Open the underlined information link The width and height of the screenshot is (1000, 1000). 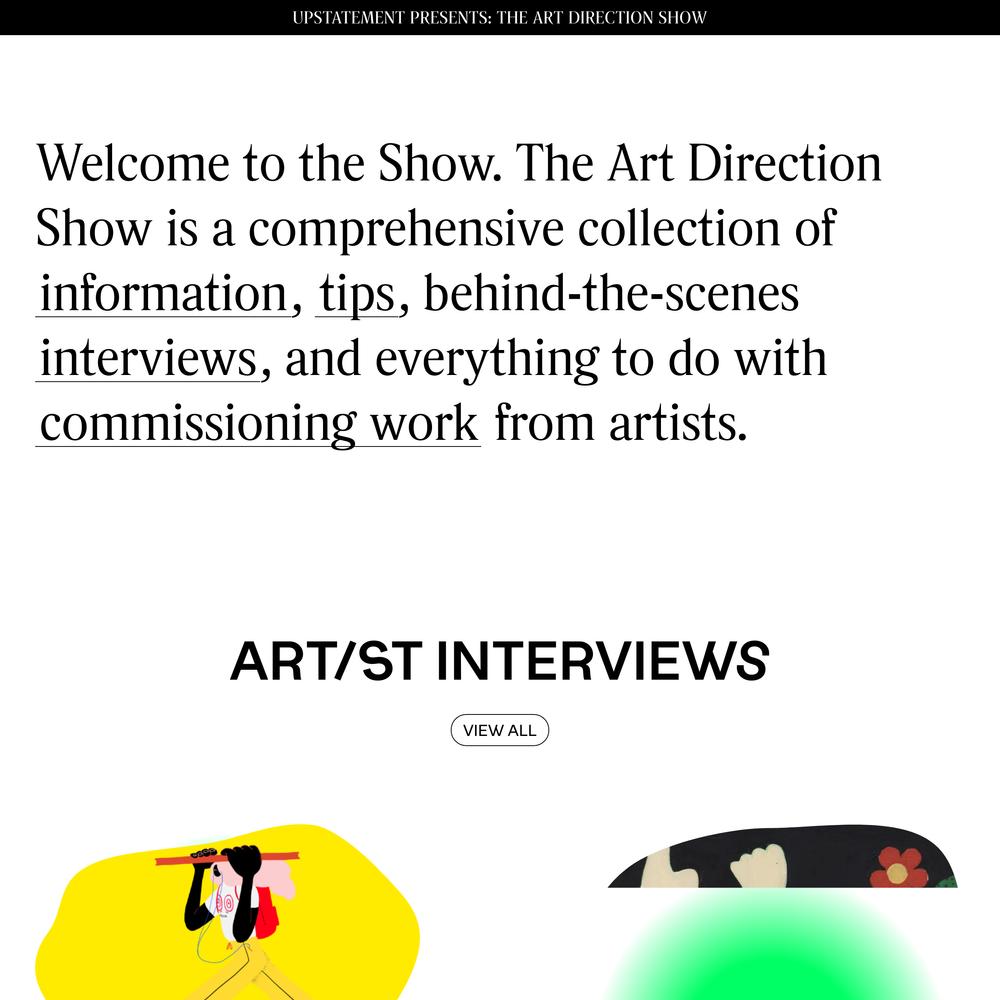point(163,294)
